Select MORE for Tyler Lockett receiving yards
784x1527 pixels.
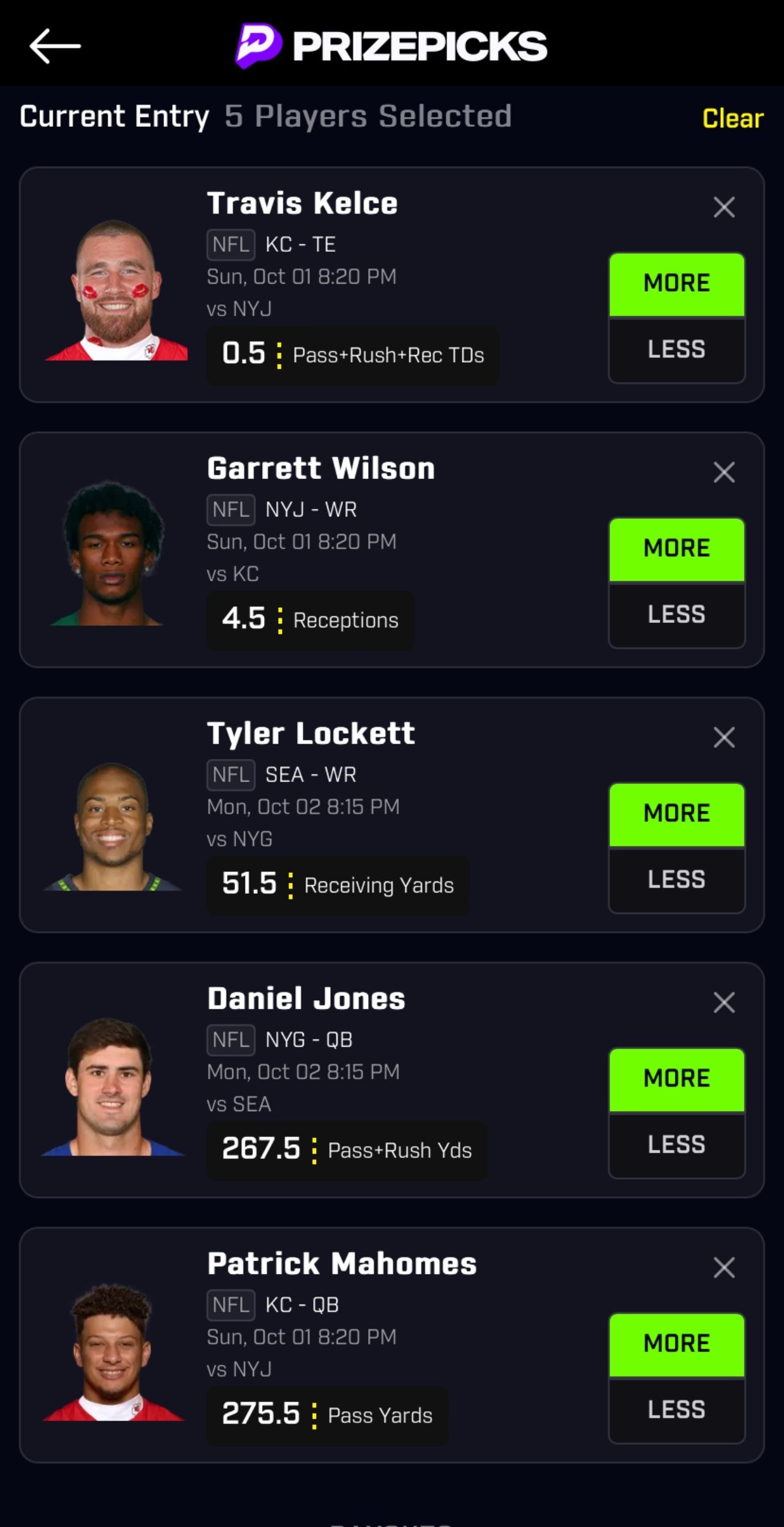click(676, 814)
